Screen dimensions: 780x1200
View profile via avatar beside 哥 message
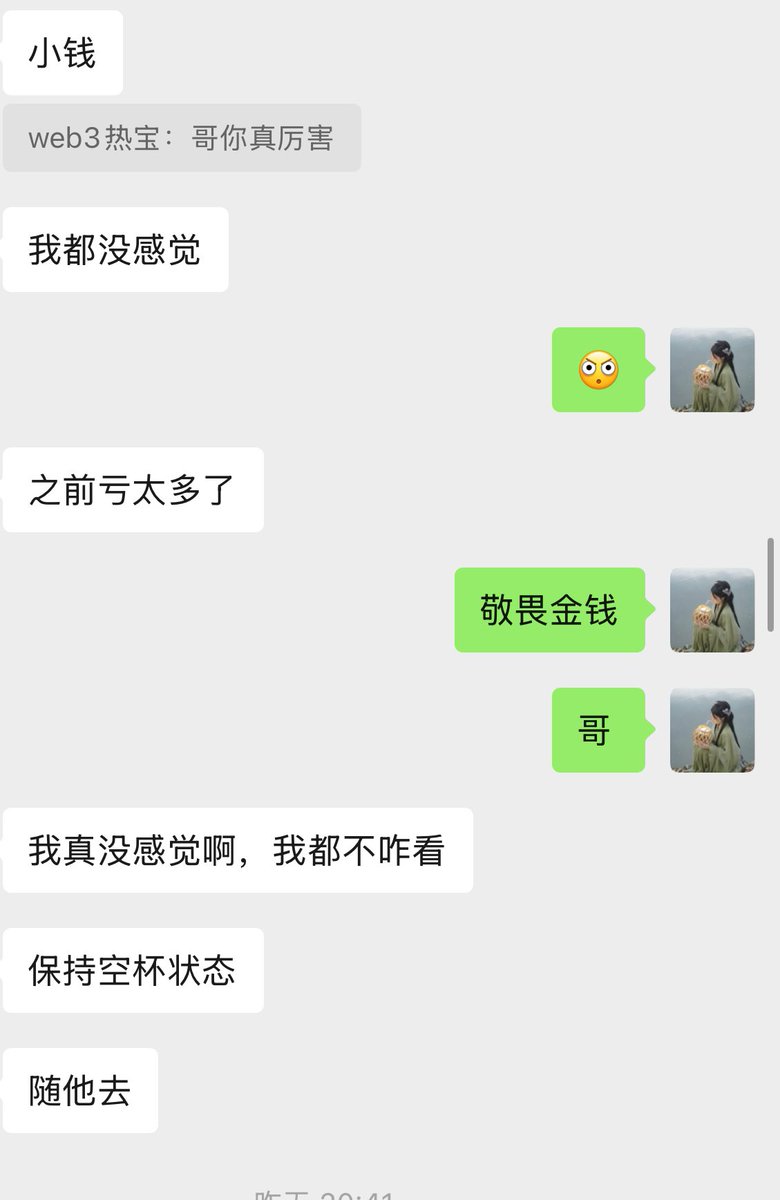[712, 730]
